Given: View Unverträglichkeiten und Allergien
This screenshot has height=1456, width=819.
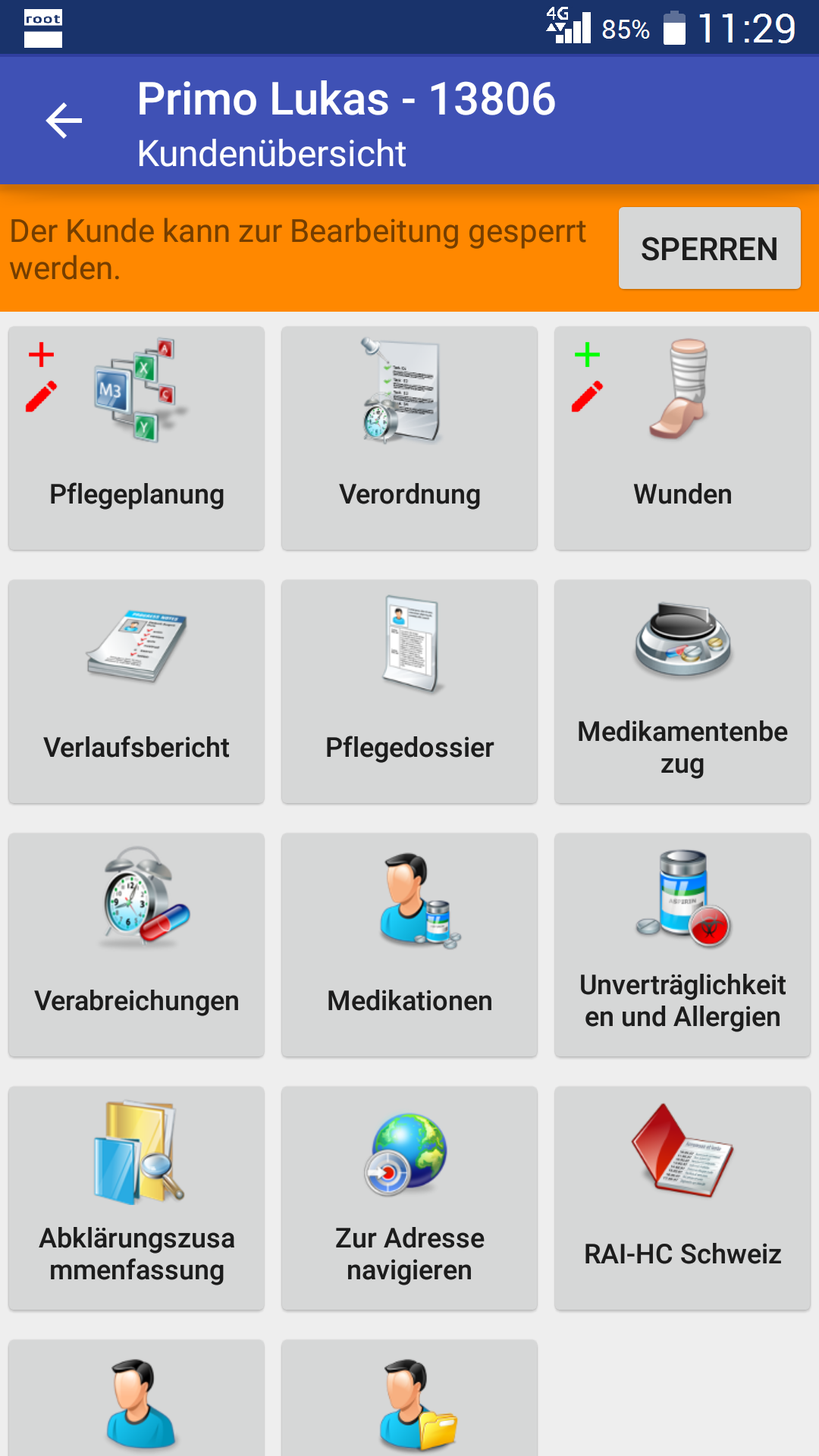Looking at the screenshot, I should (682, 945).
